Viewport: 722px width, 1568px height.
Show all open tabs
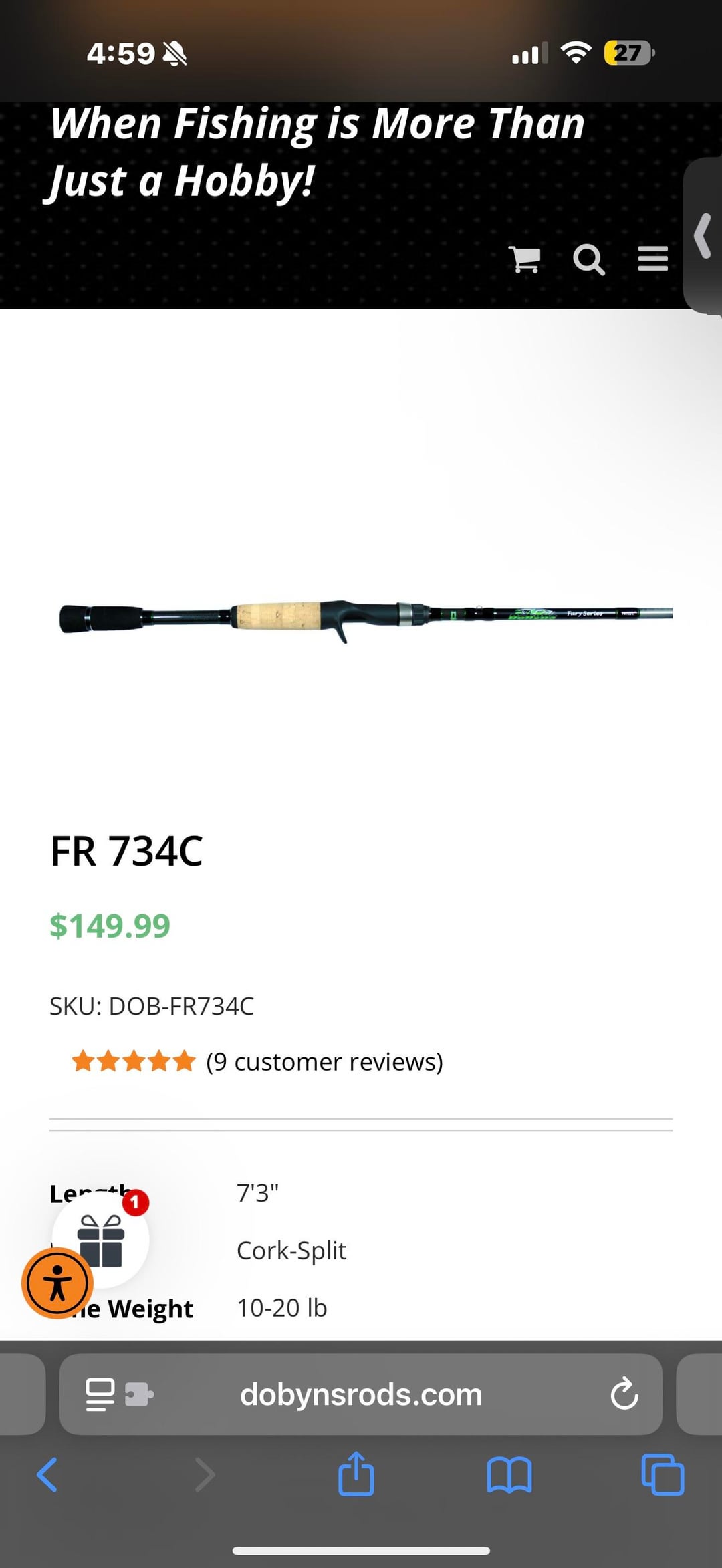tap(662, 1475)
